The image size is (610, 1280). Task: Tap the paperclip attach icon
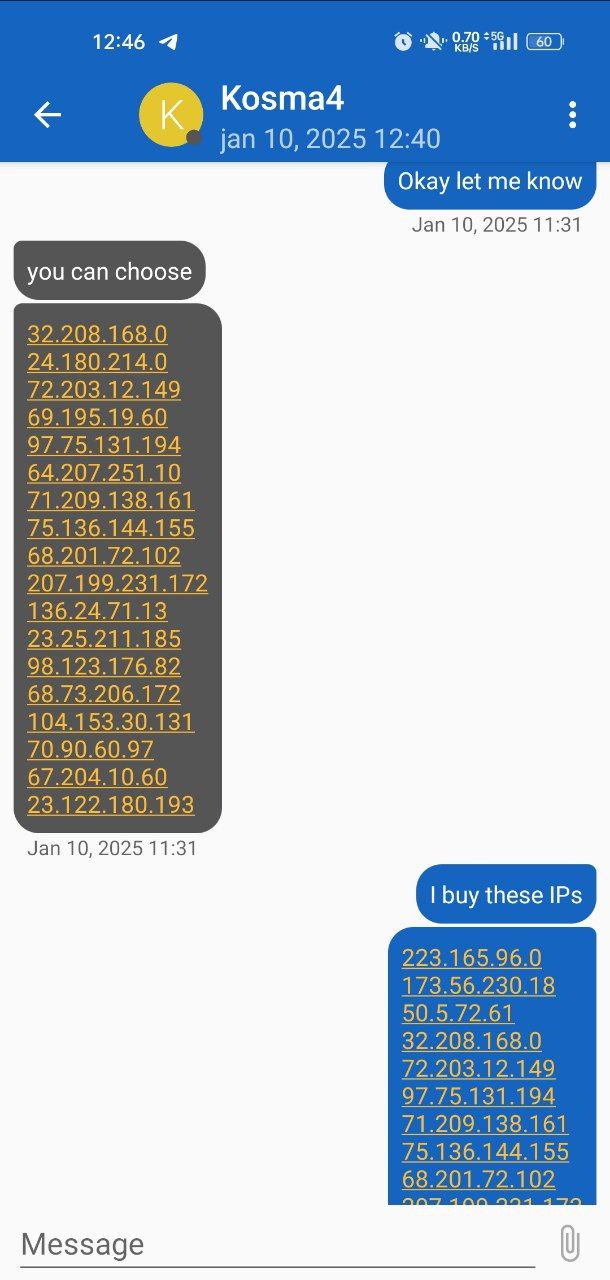pos(569,1244)
